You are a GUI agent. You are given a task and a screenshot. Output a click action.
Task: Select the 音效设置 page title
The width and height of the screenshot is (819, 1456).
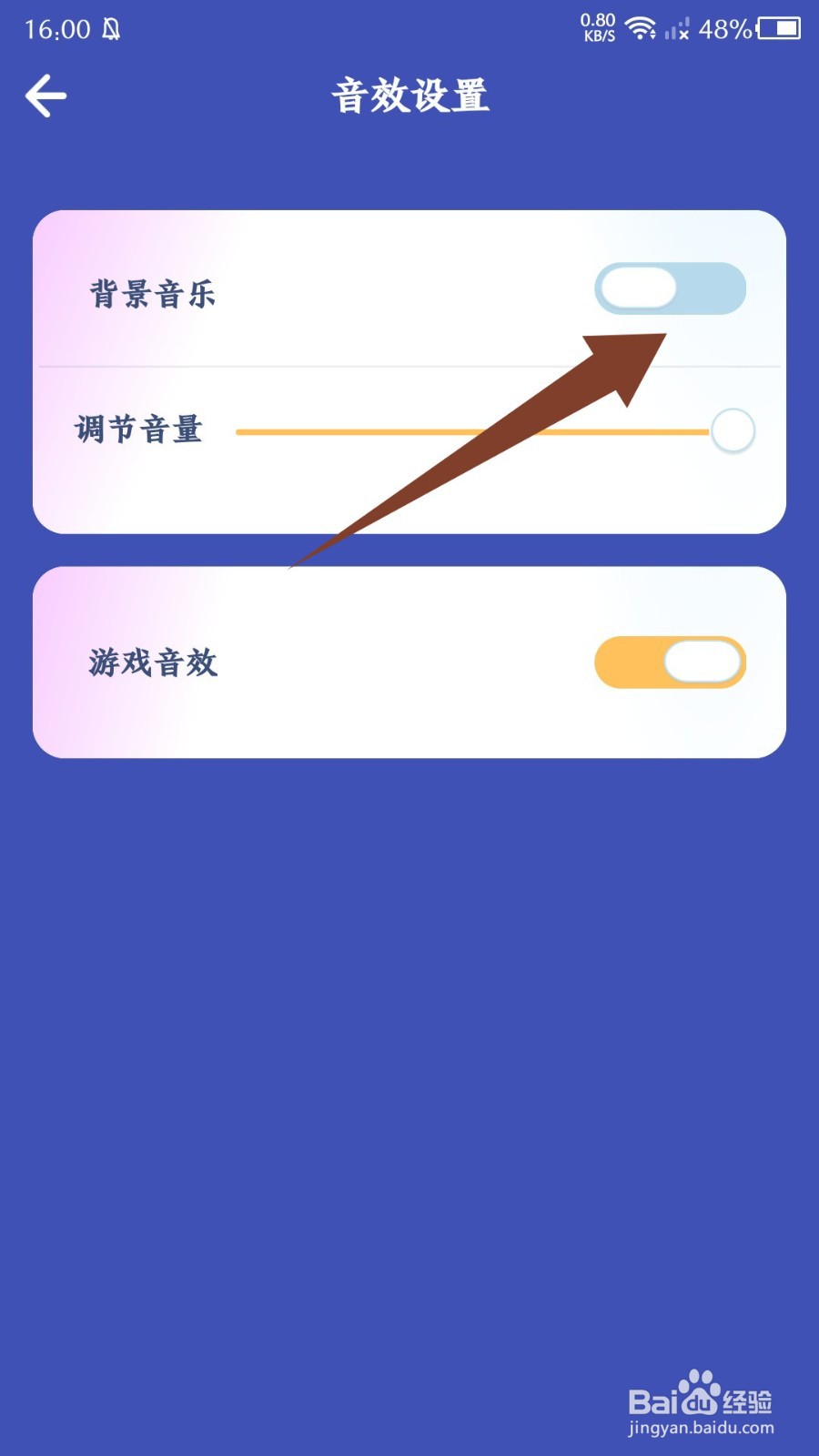(x=409, y=96)
